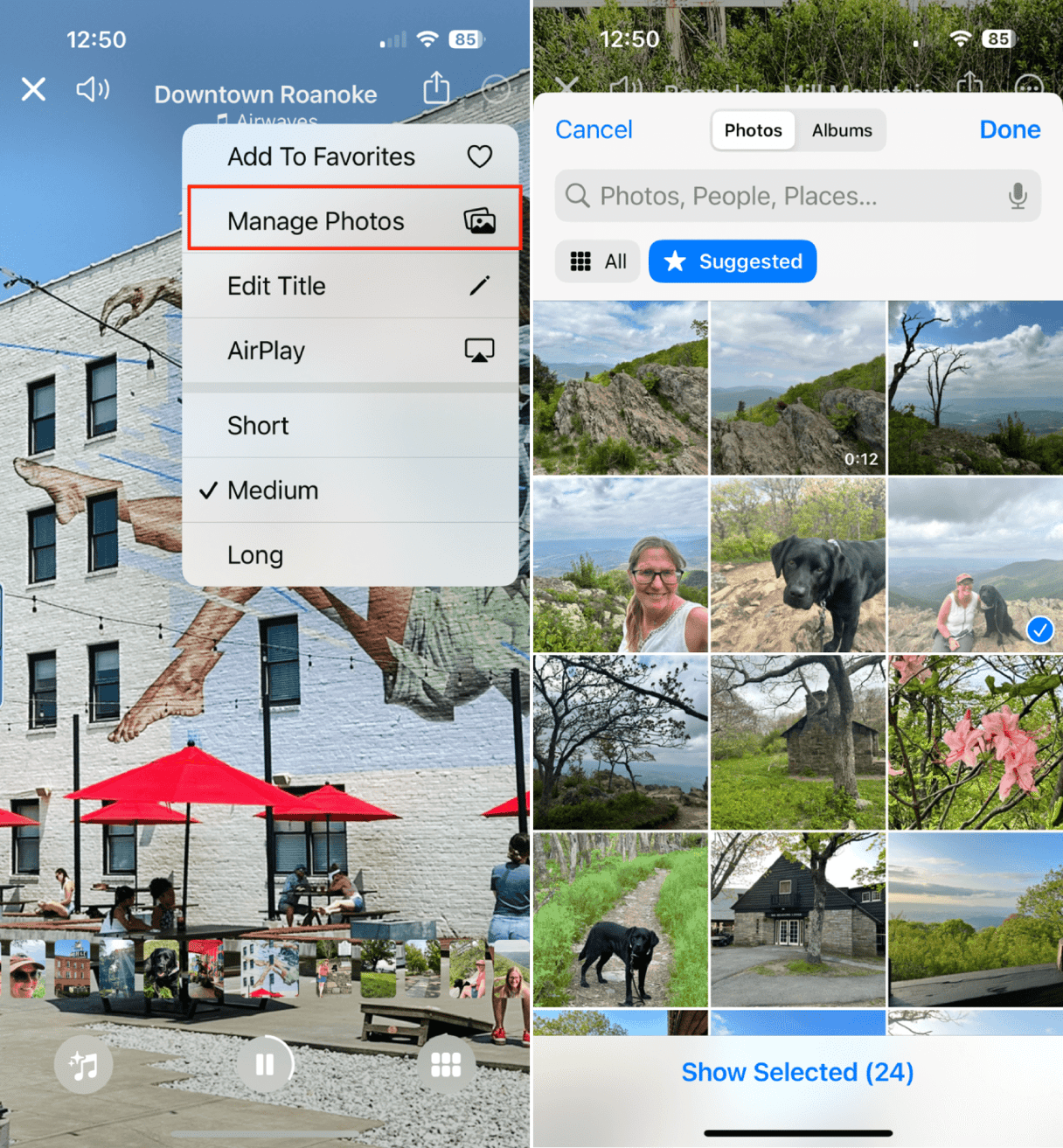This screenshot has width=1063, height=1148.
Task: Switch to the Albums tab
Action: click(x=841, y=130)
